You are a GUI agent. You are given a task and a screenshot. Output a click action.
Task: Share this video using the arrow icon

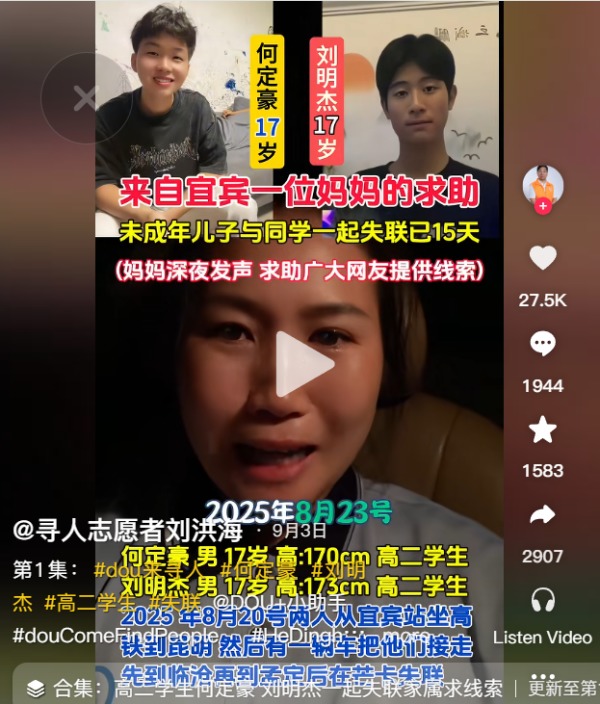coord(542,515)
